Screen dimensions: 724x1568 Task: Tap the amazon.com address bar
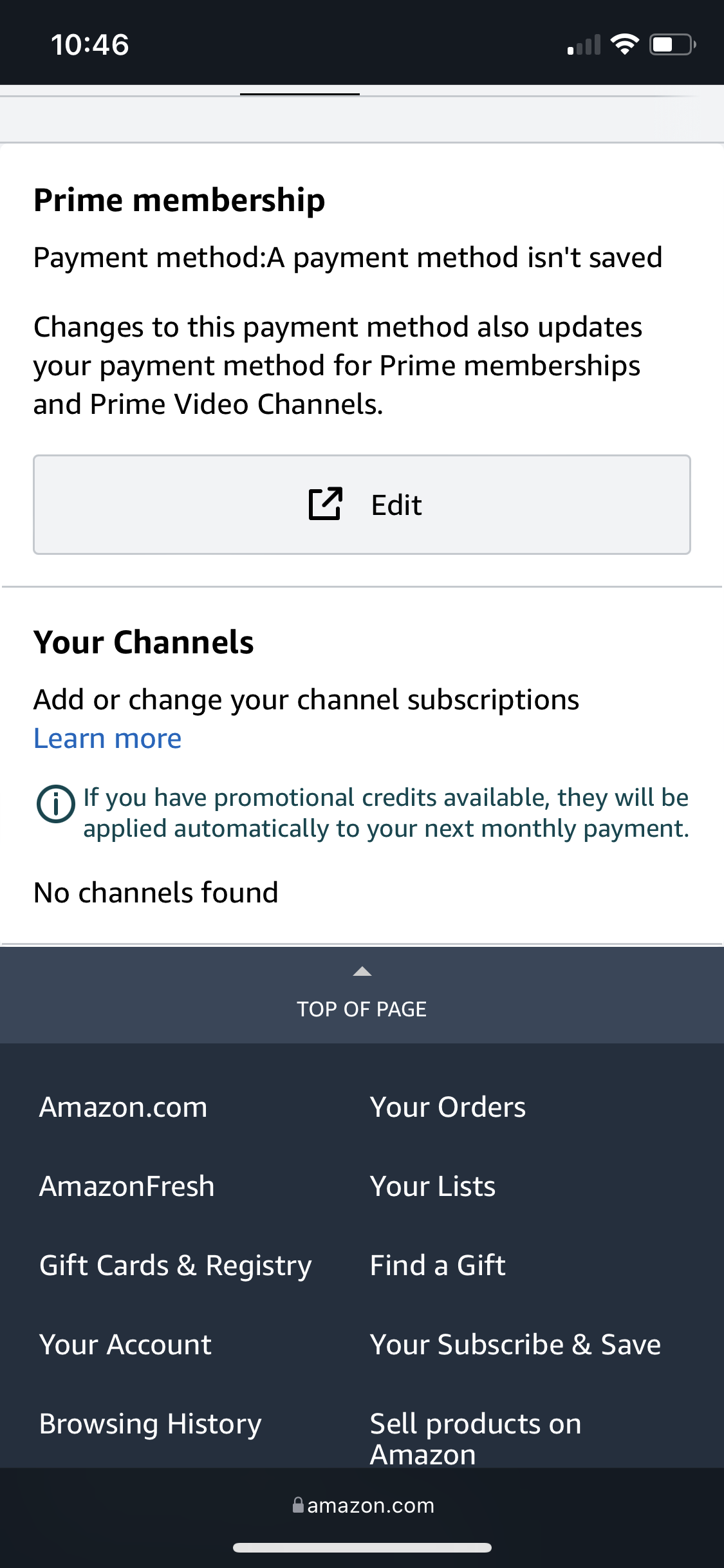point(363,1506)
